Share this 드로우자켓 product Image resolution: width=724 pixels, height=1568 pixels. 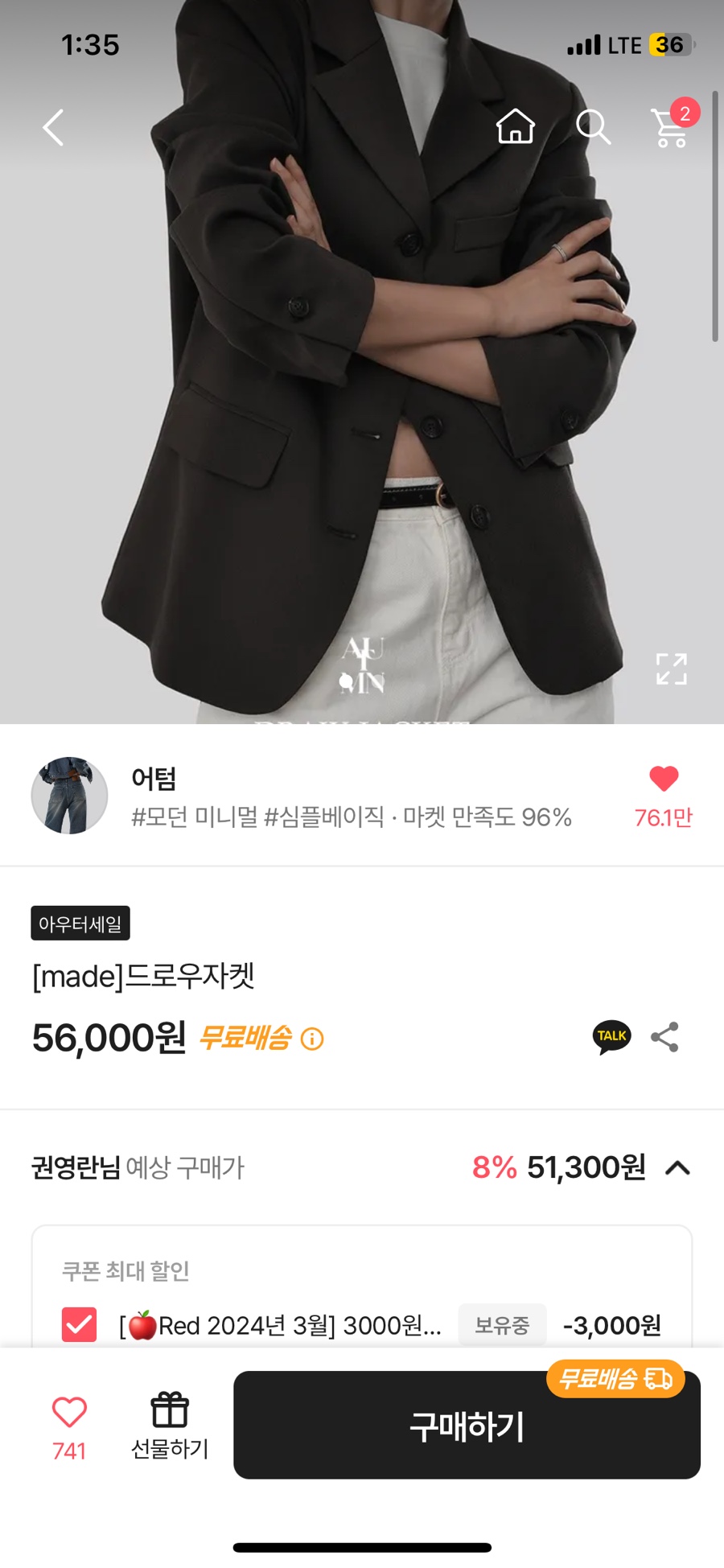coord(664,1037)
